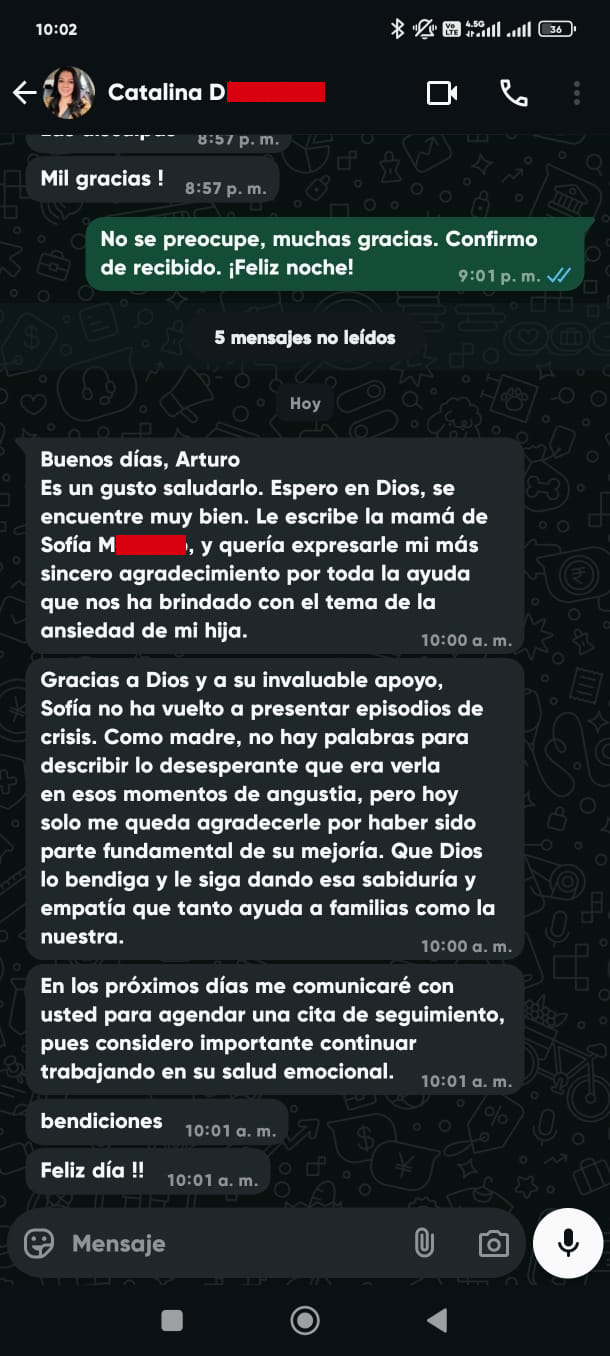Go to the home screen

coord(305,1321)
